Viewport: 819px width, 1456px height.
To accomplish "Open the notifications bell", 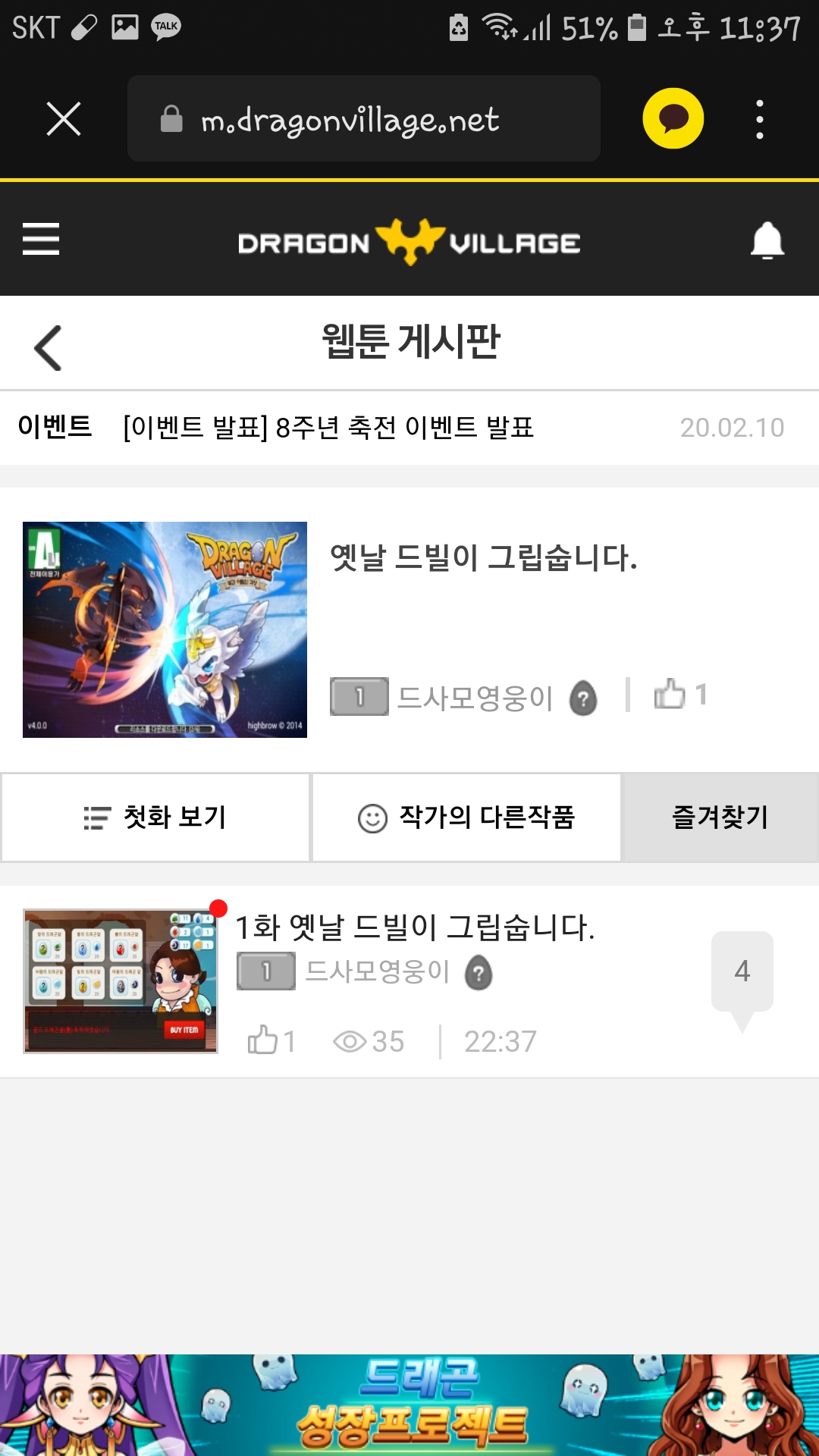I will pyautogui.click(x=767, y=240).
